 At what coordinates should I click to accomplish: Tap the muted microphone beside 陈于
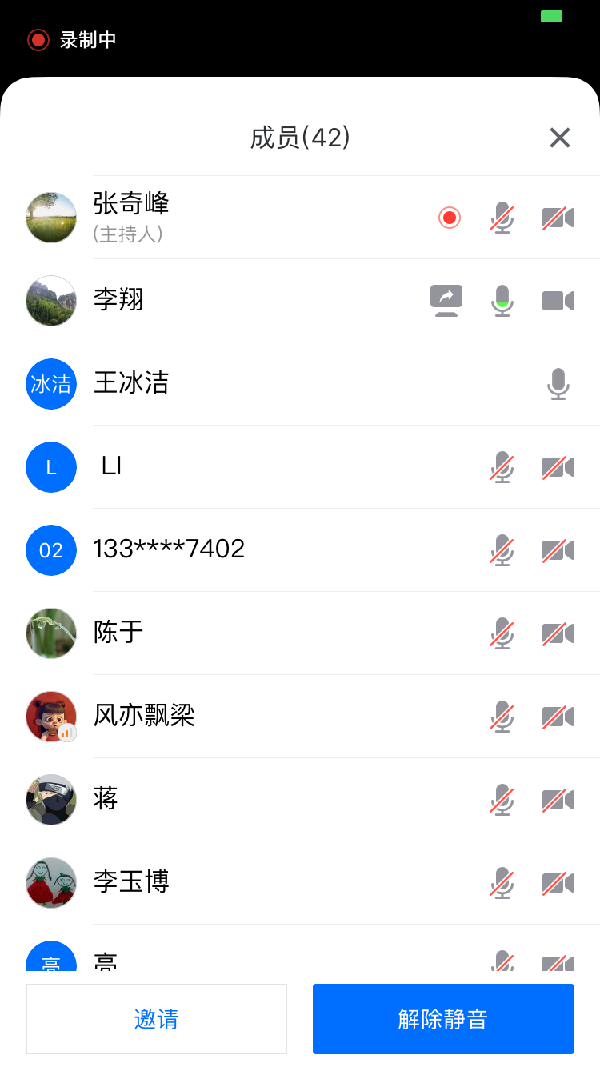click(x=502, y=633)
